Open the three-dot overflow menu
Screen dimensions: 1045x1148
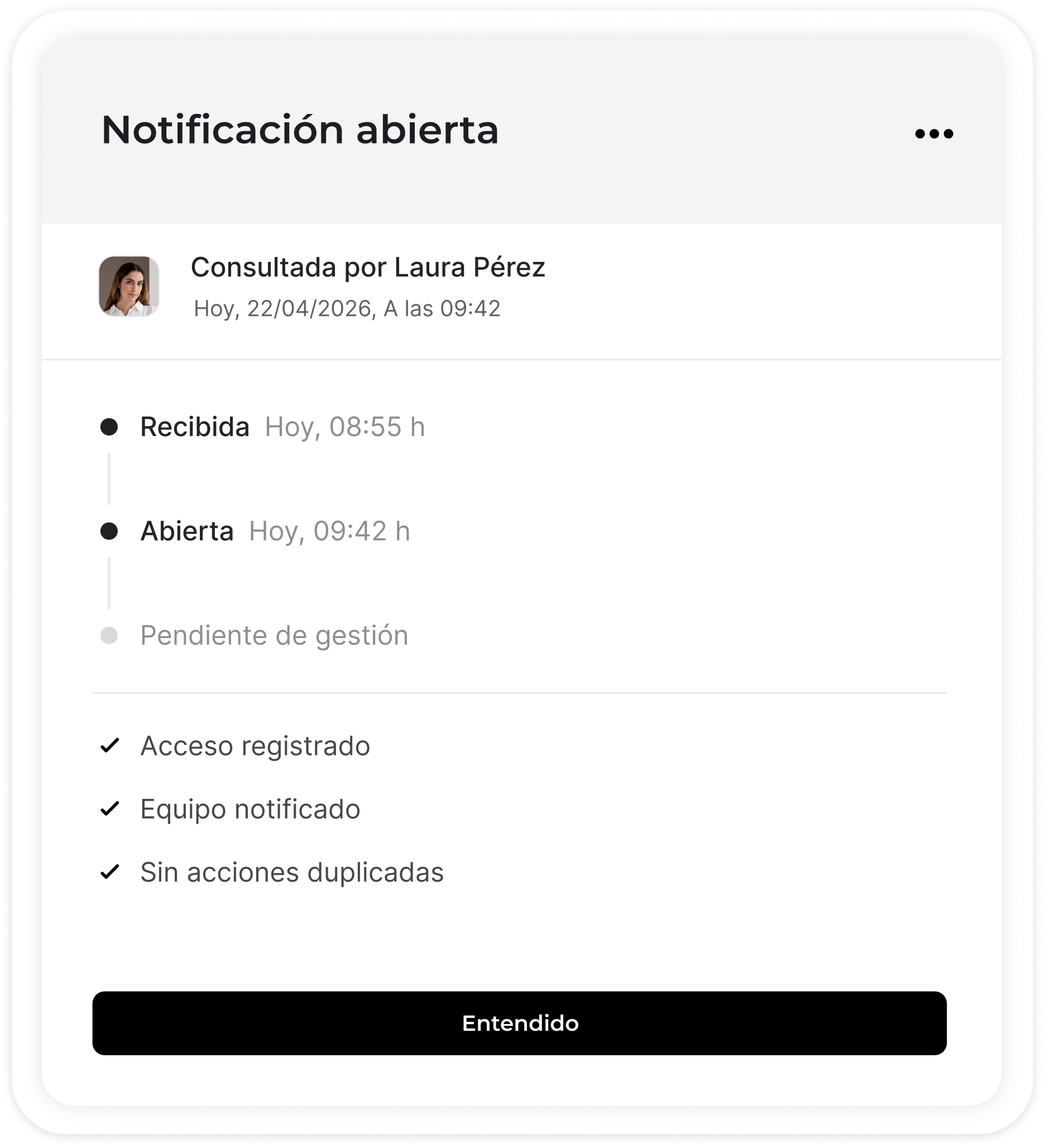[x=933, y=134]
